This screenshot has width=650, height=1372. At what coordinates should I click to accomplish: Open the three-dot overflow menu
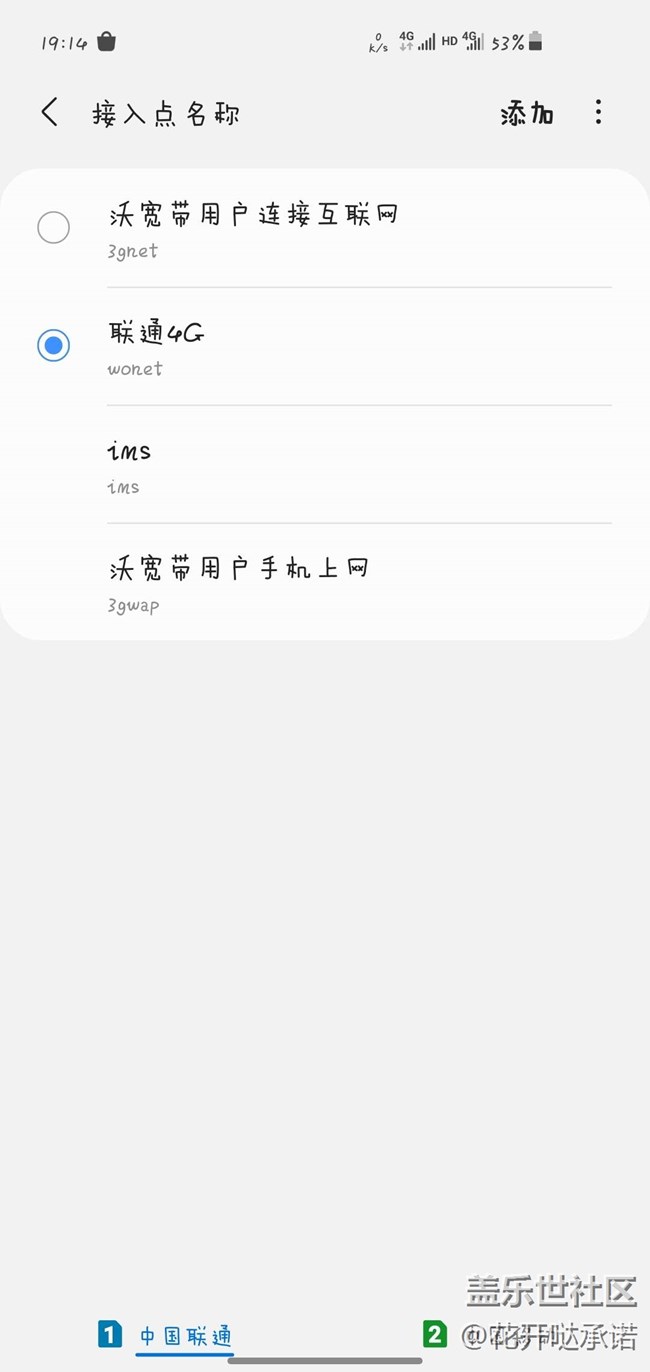coord(598,112)
